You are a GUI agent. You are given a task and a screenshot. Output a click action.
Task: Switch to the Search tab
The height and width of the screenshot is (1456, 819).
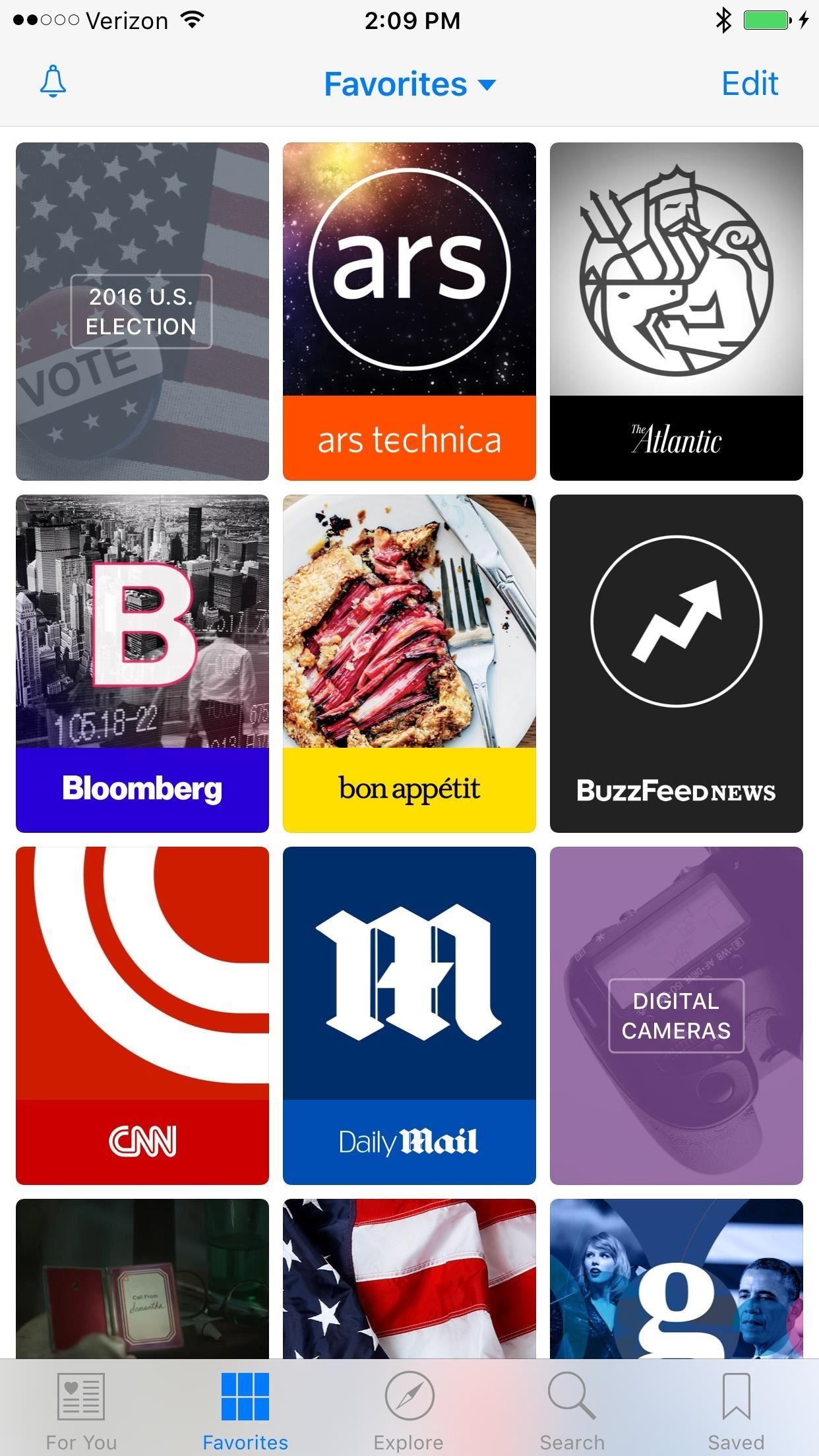(572, 1407)
